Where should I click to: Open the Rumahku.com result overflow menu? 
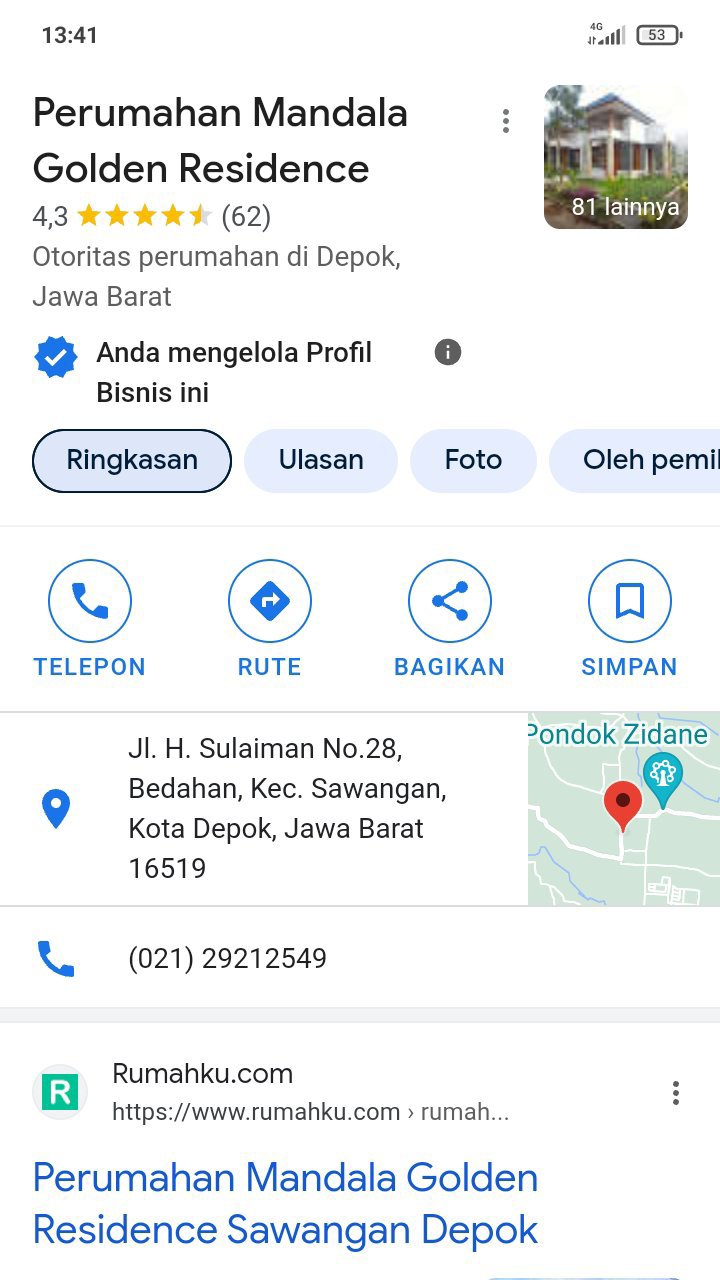(676, 1093)
